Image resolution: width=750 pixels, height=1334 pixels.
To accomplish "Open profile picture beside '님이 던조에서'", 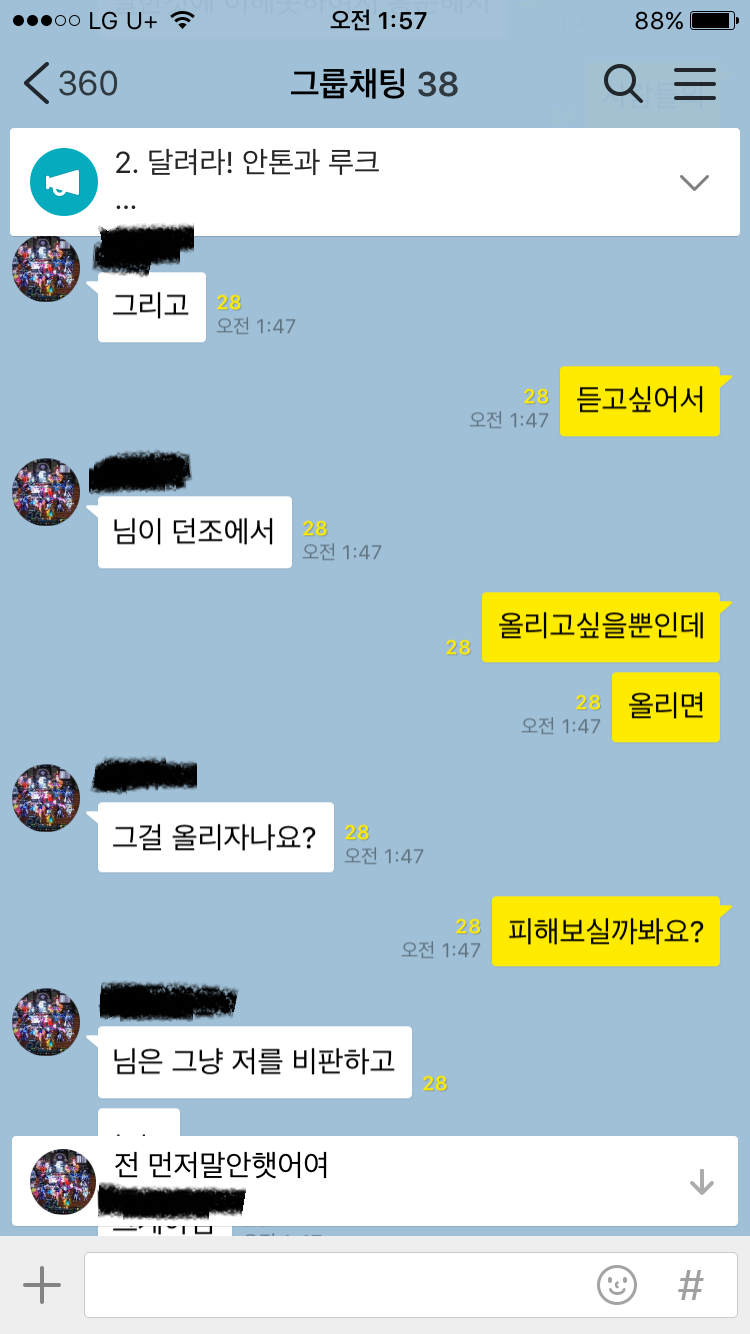I will tap(46, 491).
